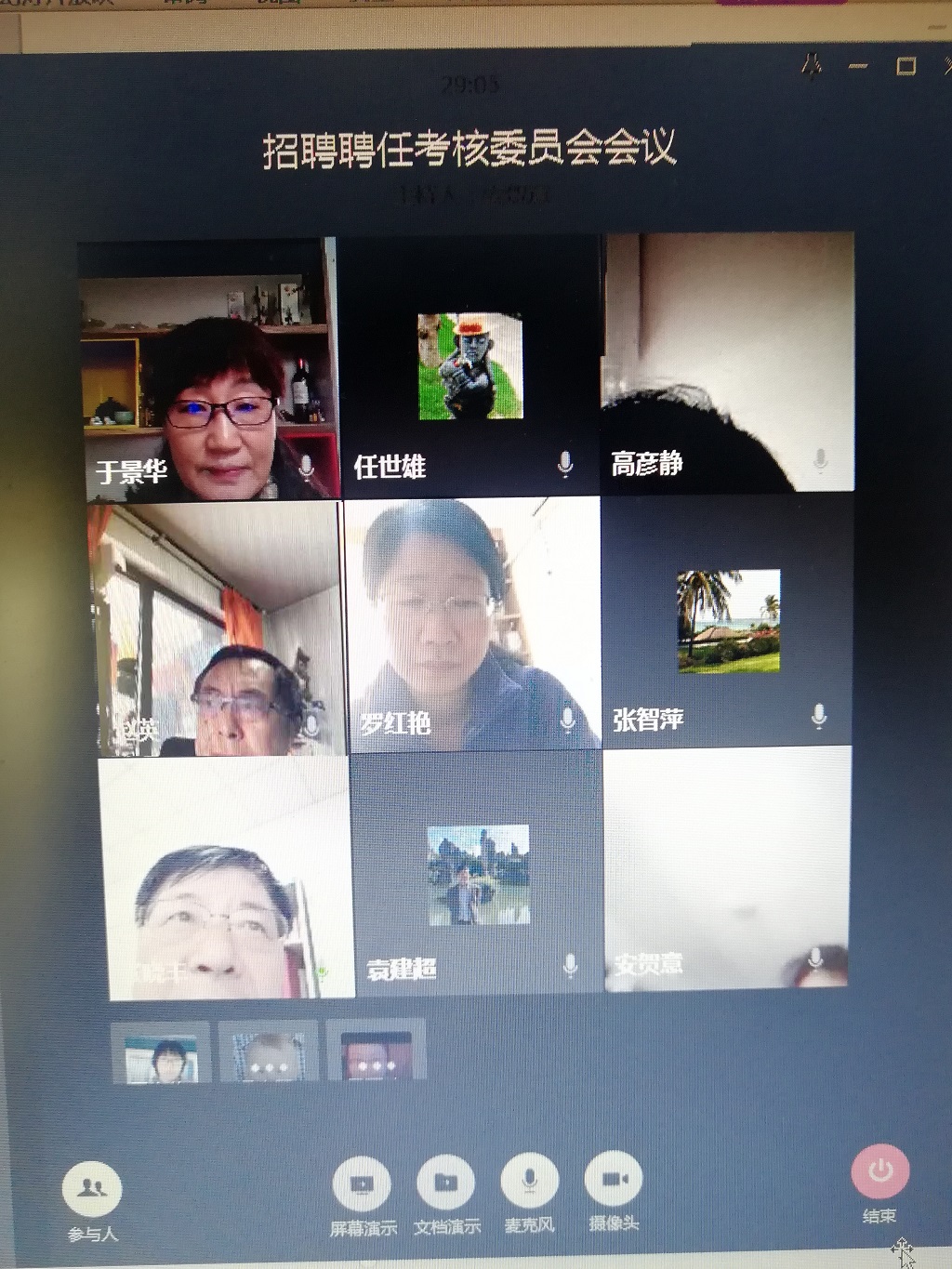Select 安贺意's video tile
This screenshot has height=1269, width=952.
tap(727, 869)
